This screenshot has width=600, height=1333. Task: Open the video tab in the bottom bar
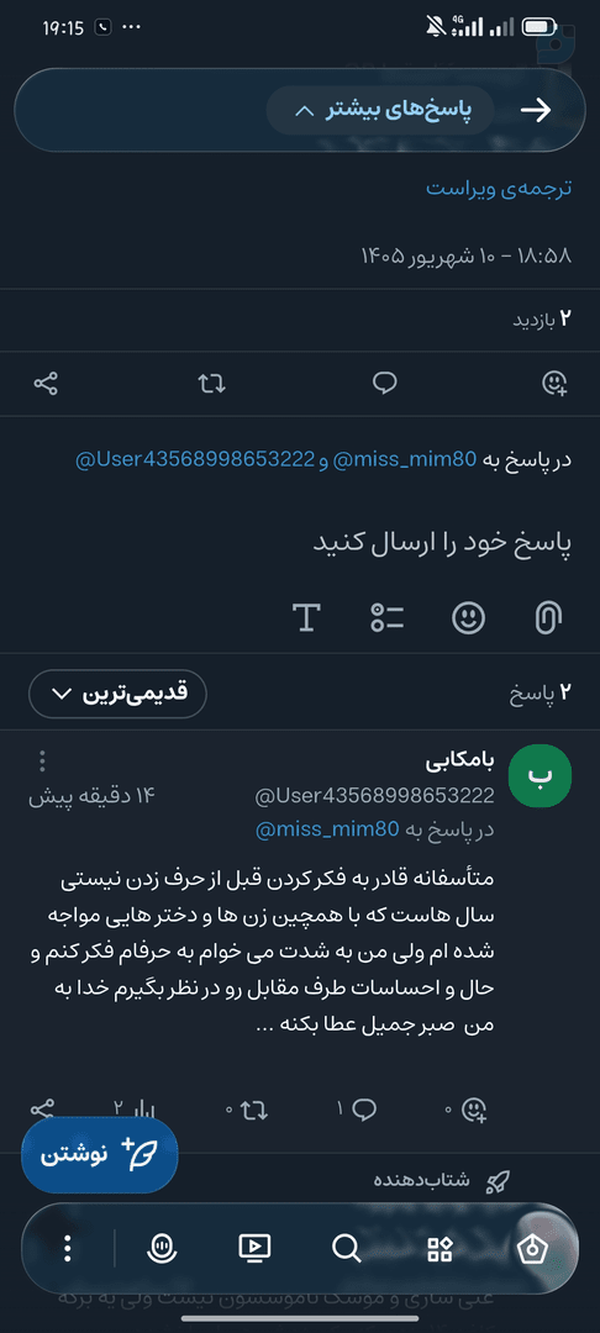[254, 1248]
